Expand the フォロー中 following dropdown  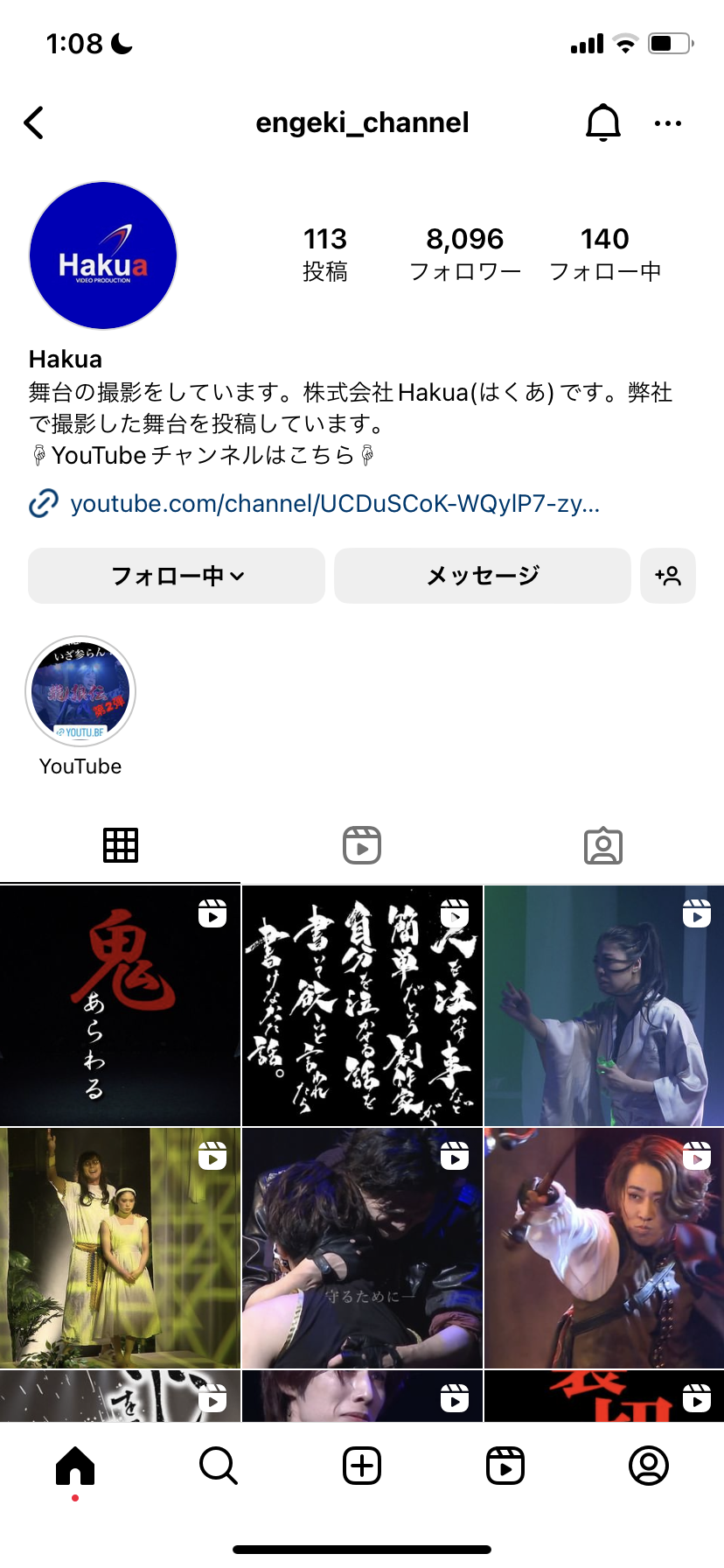tap(177, 576)
